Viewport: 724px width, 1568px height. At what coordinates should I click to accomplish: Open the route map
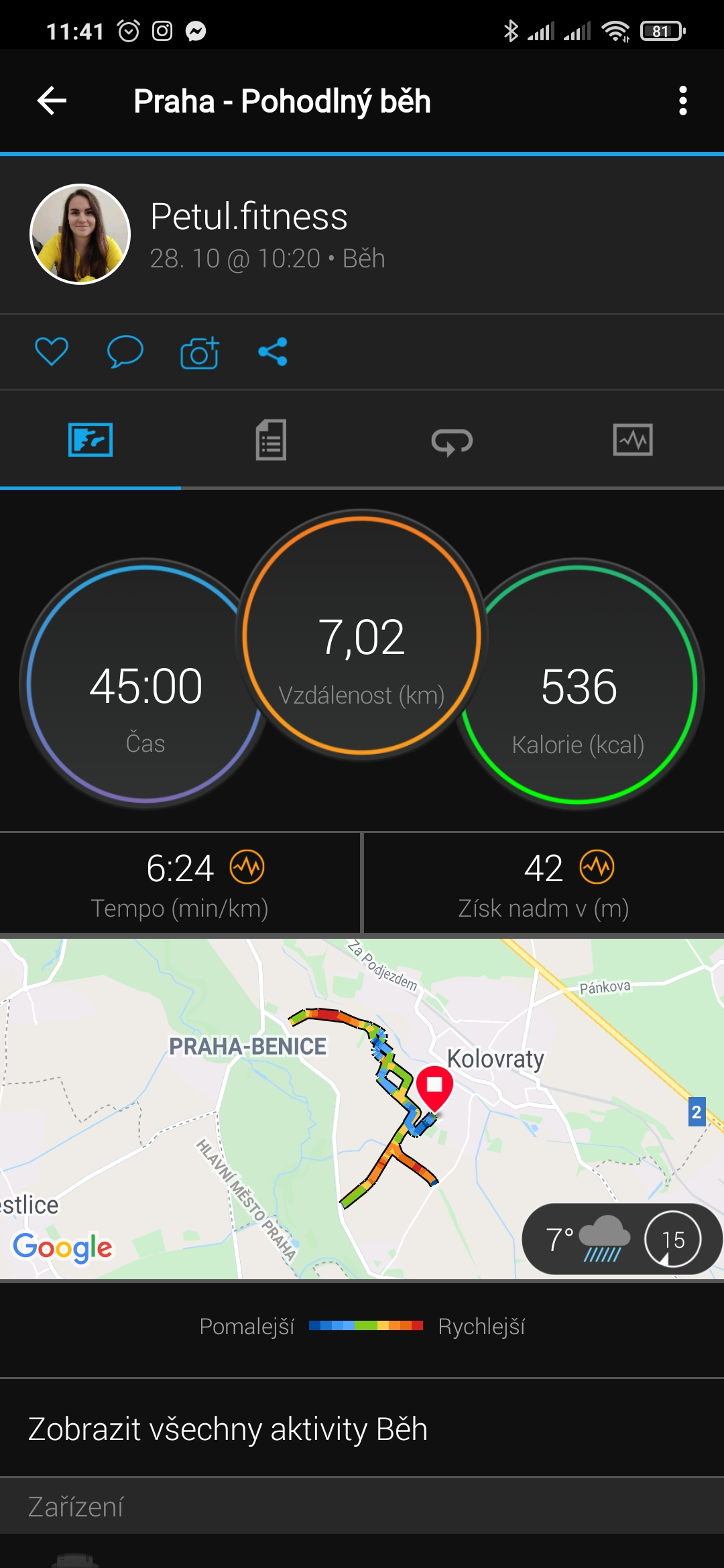(362, 1108)
